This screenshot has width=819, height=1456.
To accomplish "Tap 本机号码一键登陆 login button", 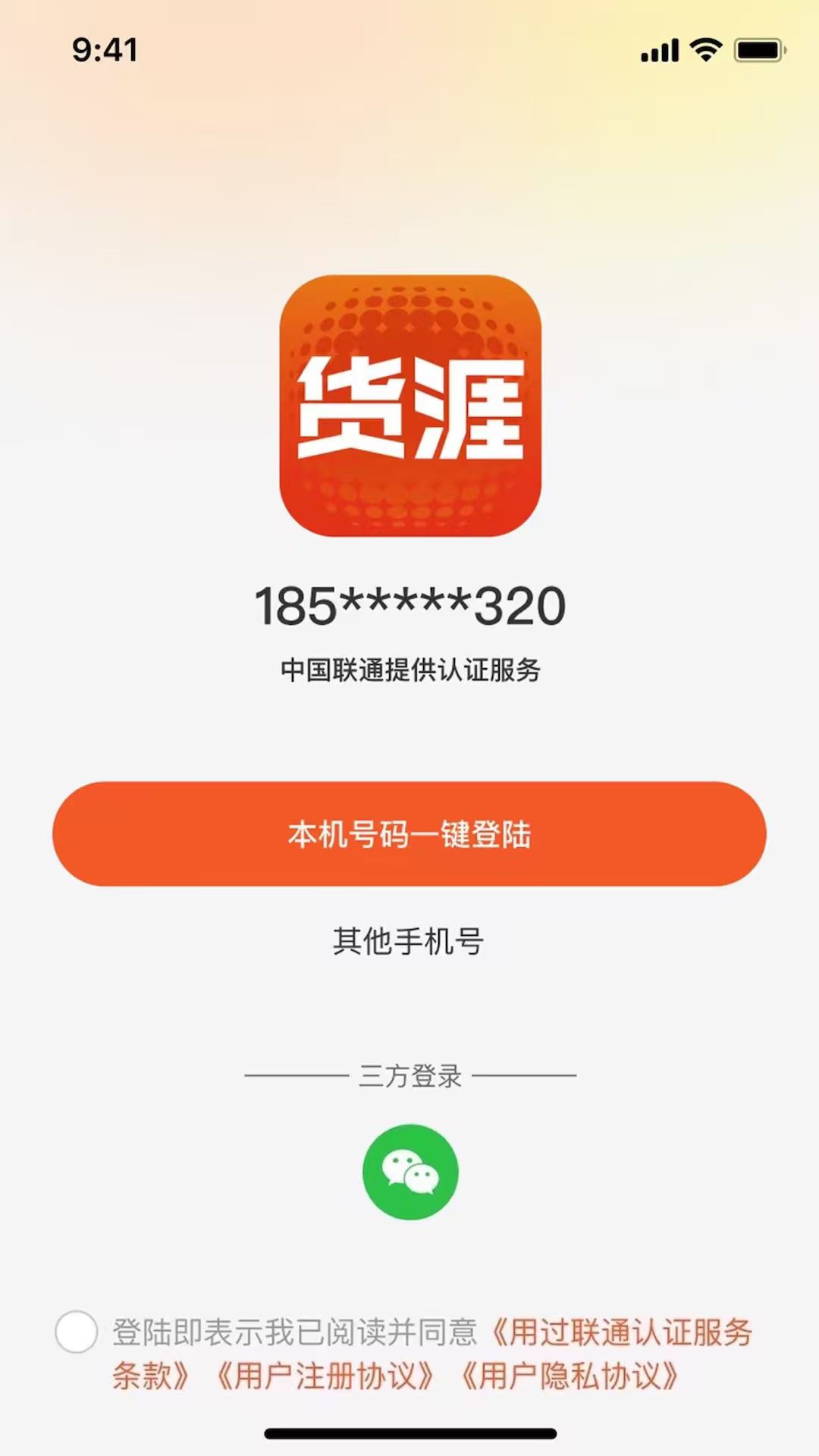I will (x=409, y=834).
